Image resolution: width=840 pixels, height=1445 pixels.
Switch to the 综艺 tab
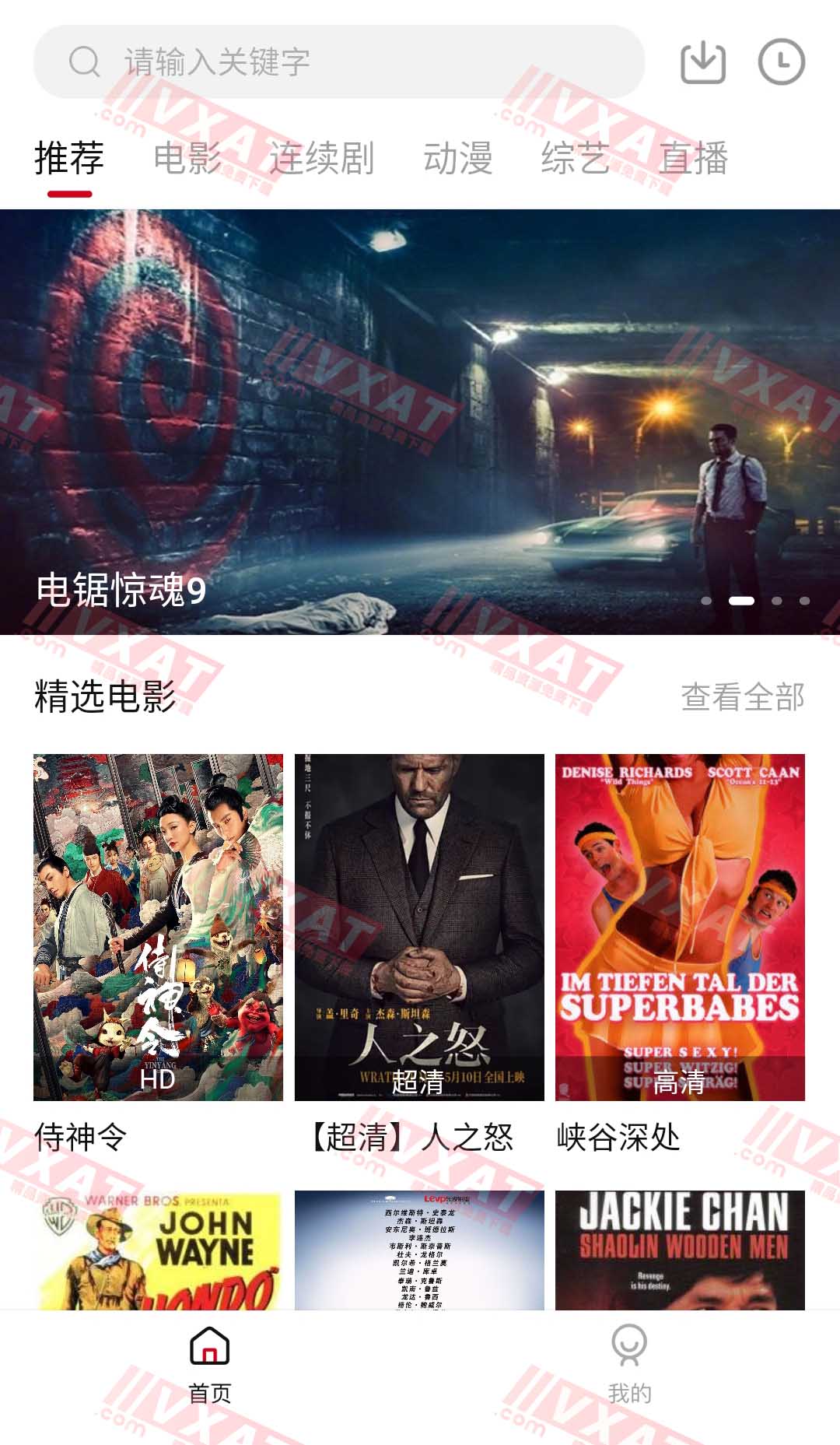point(575,159)
